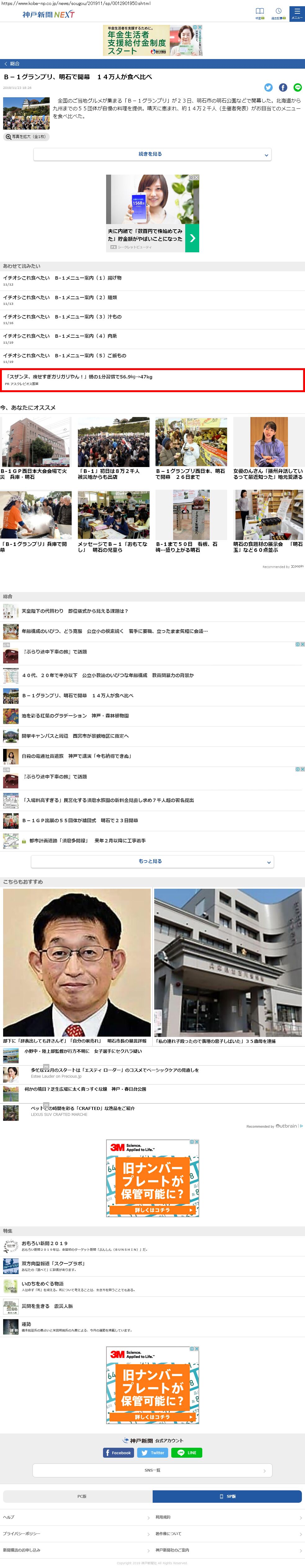View the プライバシーポリシー page

tap(21, 1533)
